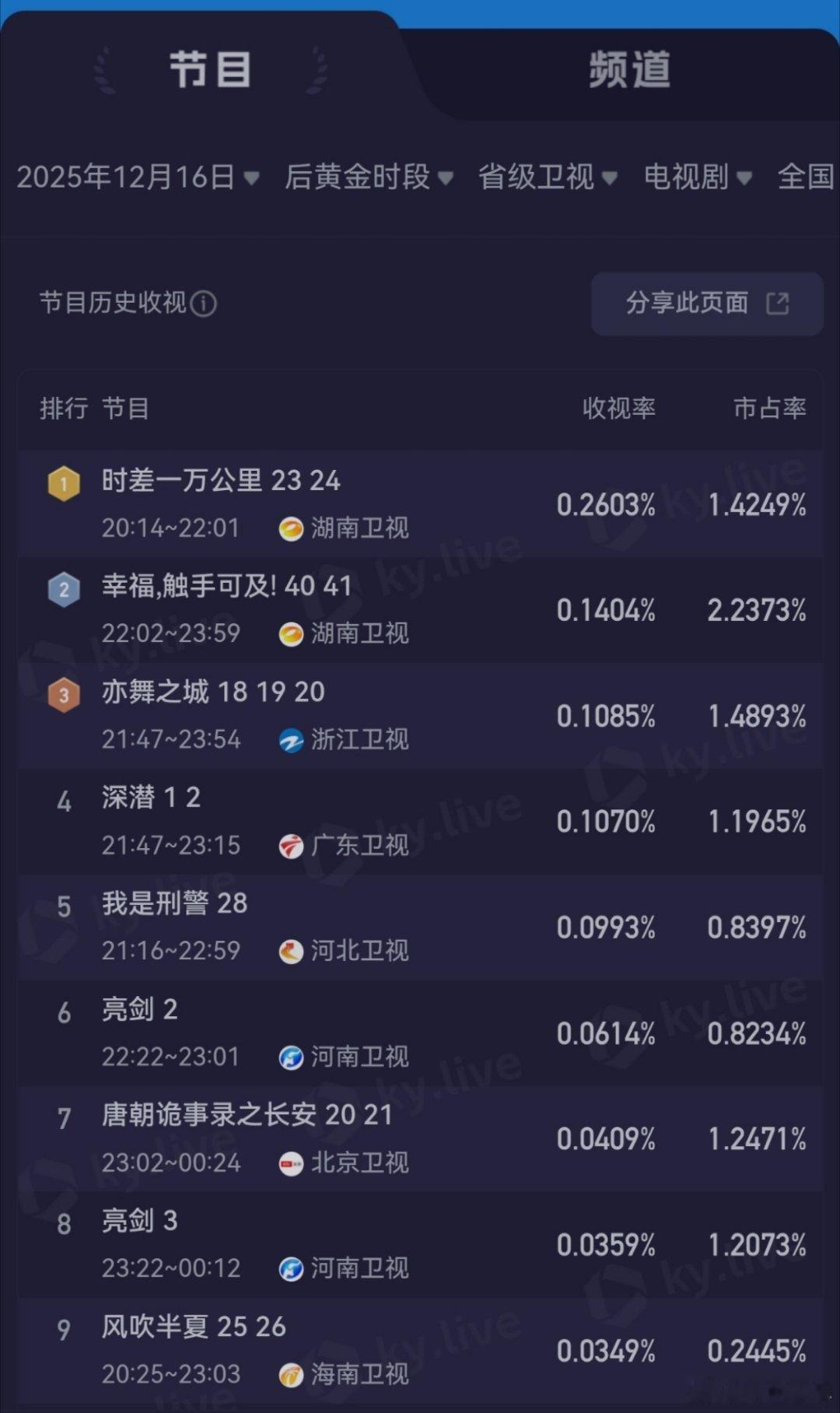The image size is (840, 1413).
Task: Click the 河北卫视 channel icon
Action: pos(292,952)
